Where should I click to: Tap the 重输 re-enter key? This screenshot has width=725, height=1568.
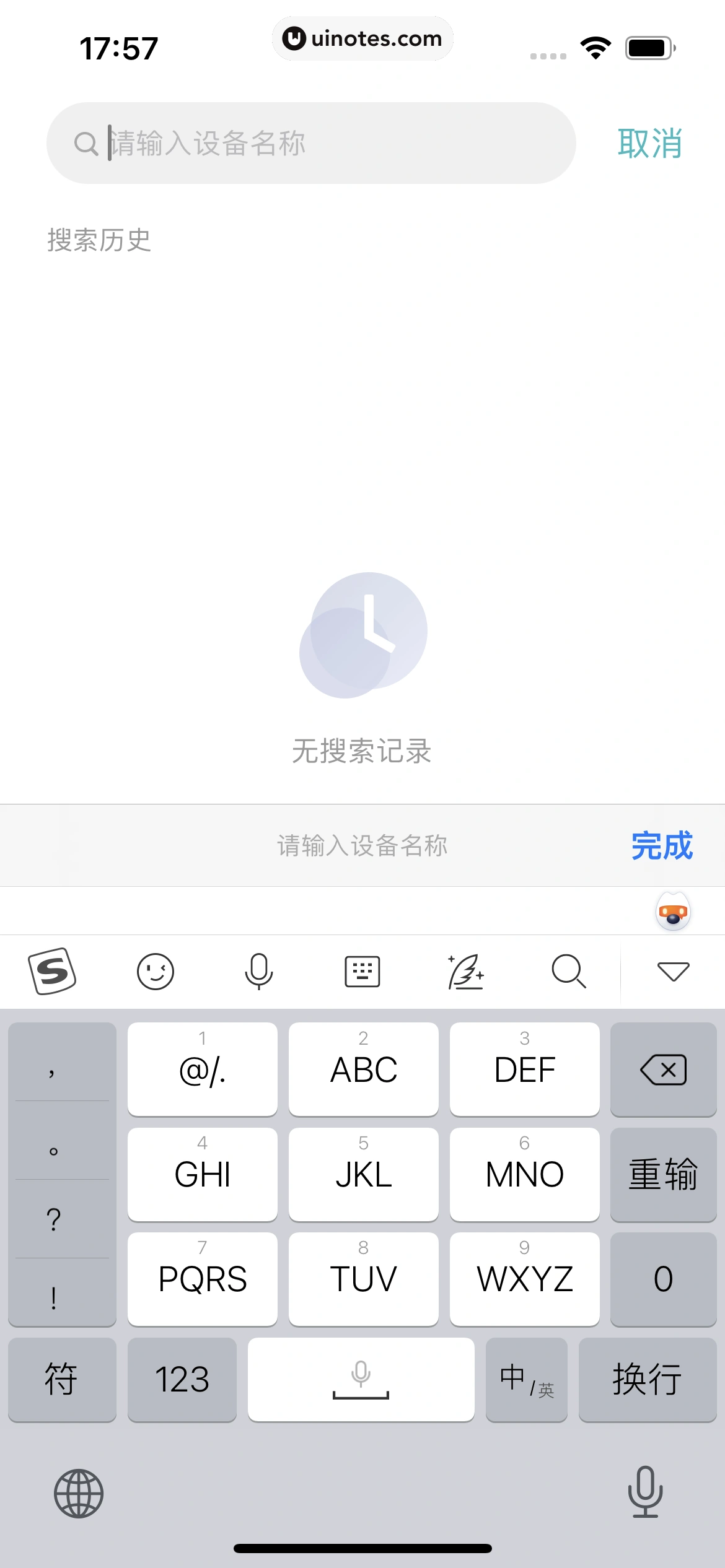pos(663,1174)
